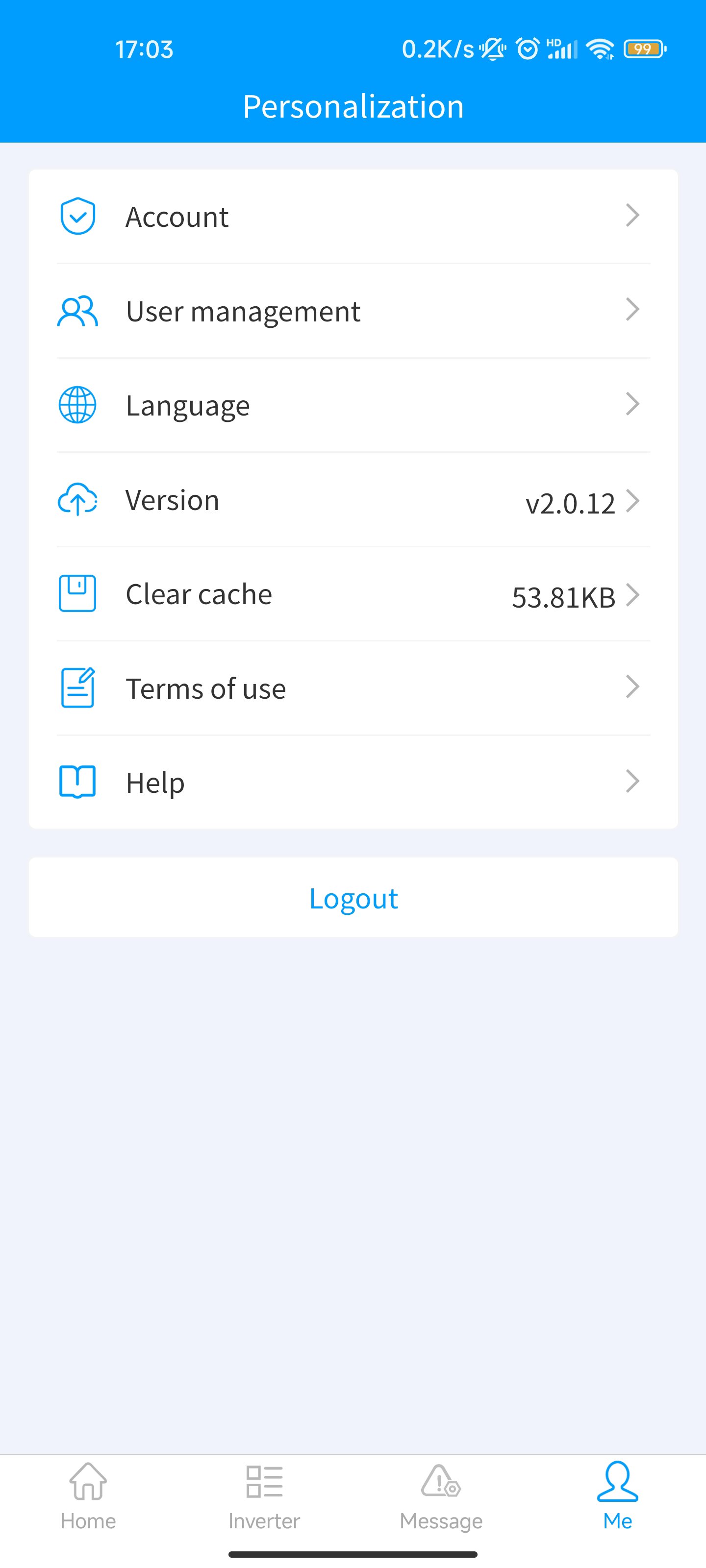Change the app Language

pyautogui.click(x=353, y=405)
